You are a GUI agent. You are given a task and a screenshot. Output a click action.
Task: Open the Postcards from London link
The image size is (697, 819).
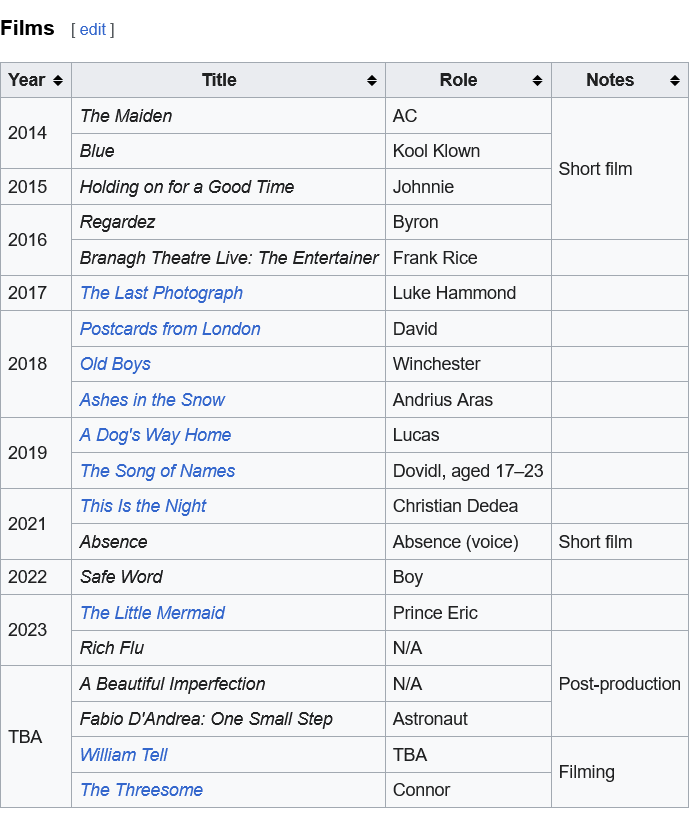(170, 329)
